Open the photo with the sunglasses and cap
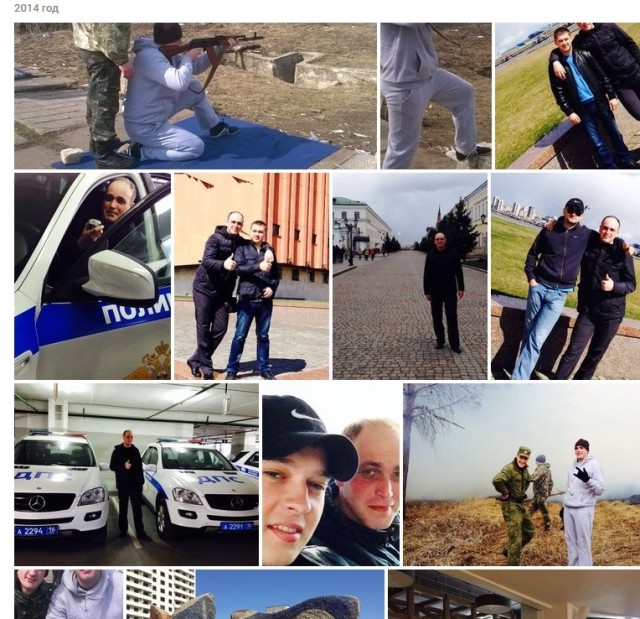 pos(565,276)
